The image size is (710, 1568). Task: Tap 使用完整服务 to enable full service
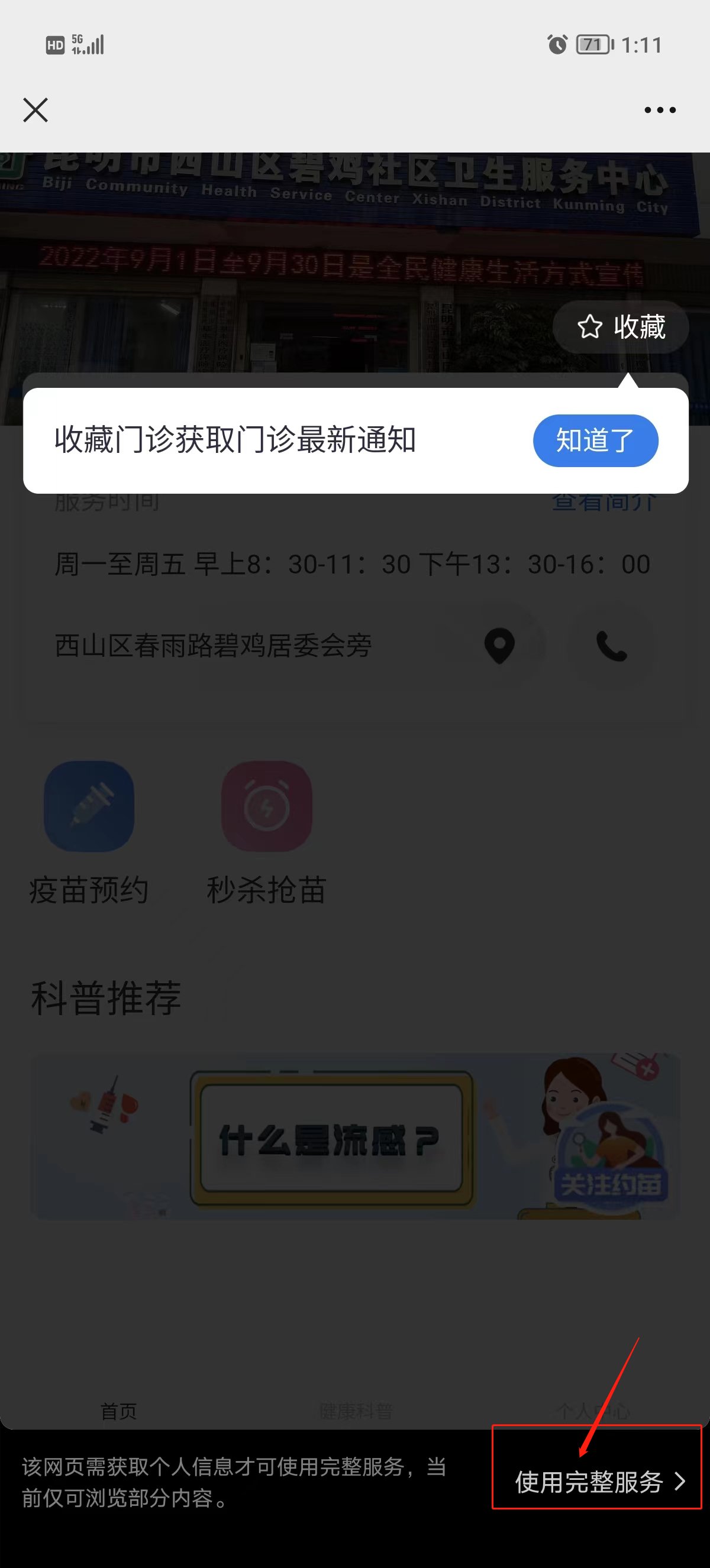(x=599, y=1482)
